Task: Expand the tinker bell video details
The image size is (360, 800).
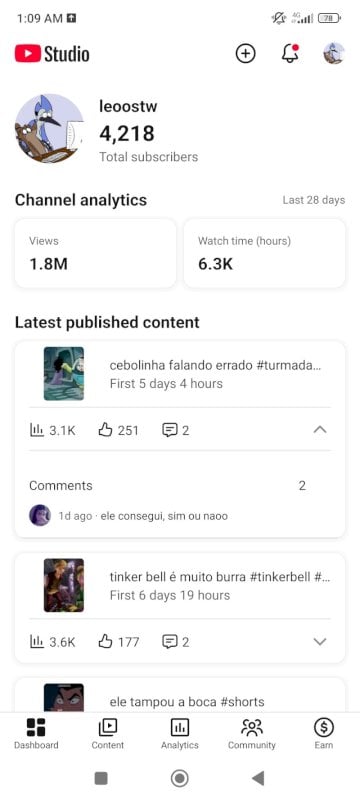Action: pyautogui.click(x=320, y=642)
